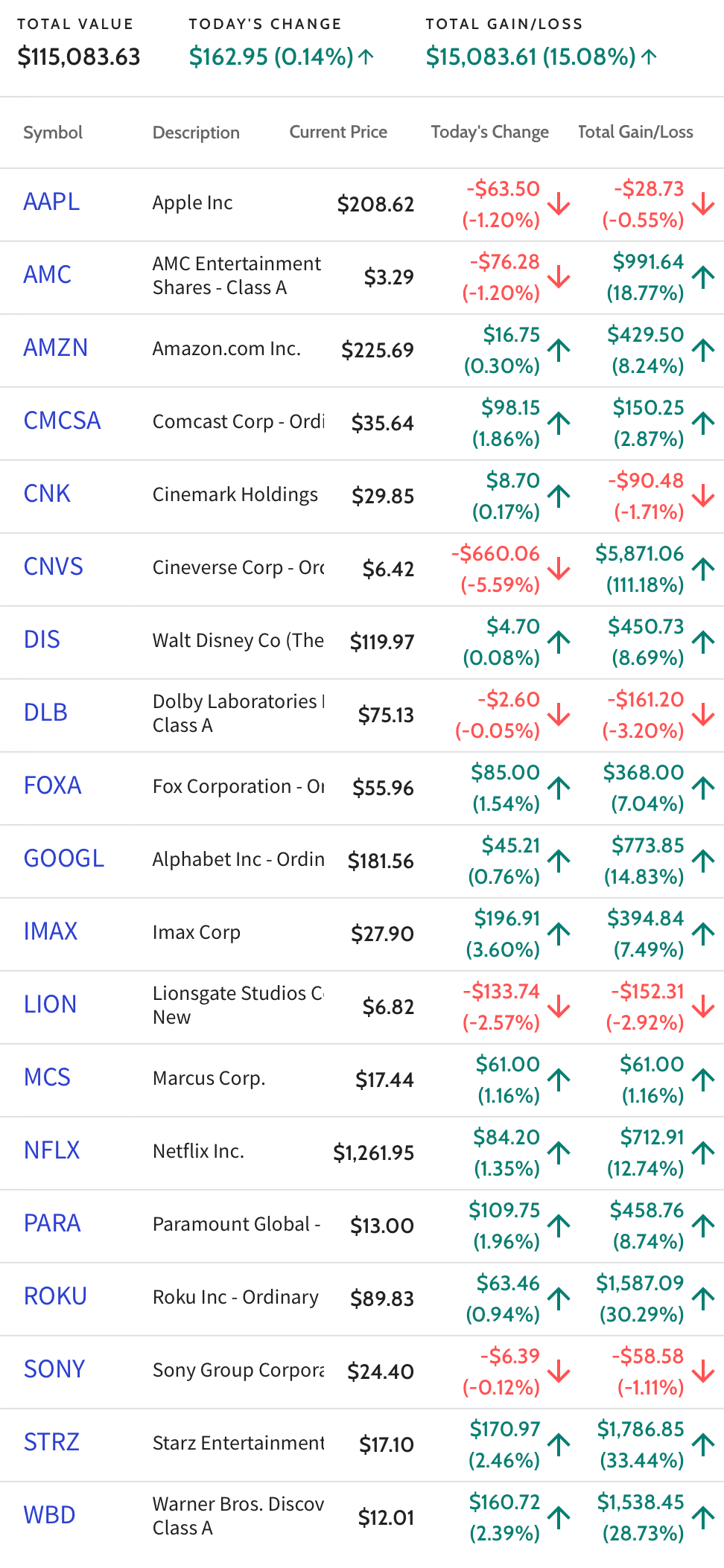
Task: Tap the CNVS ticker link
Action: coord(54,567)
